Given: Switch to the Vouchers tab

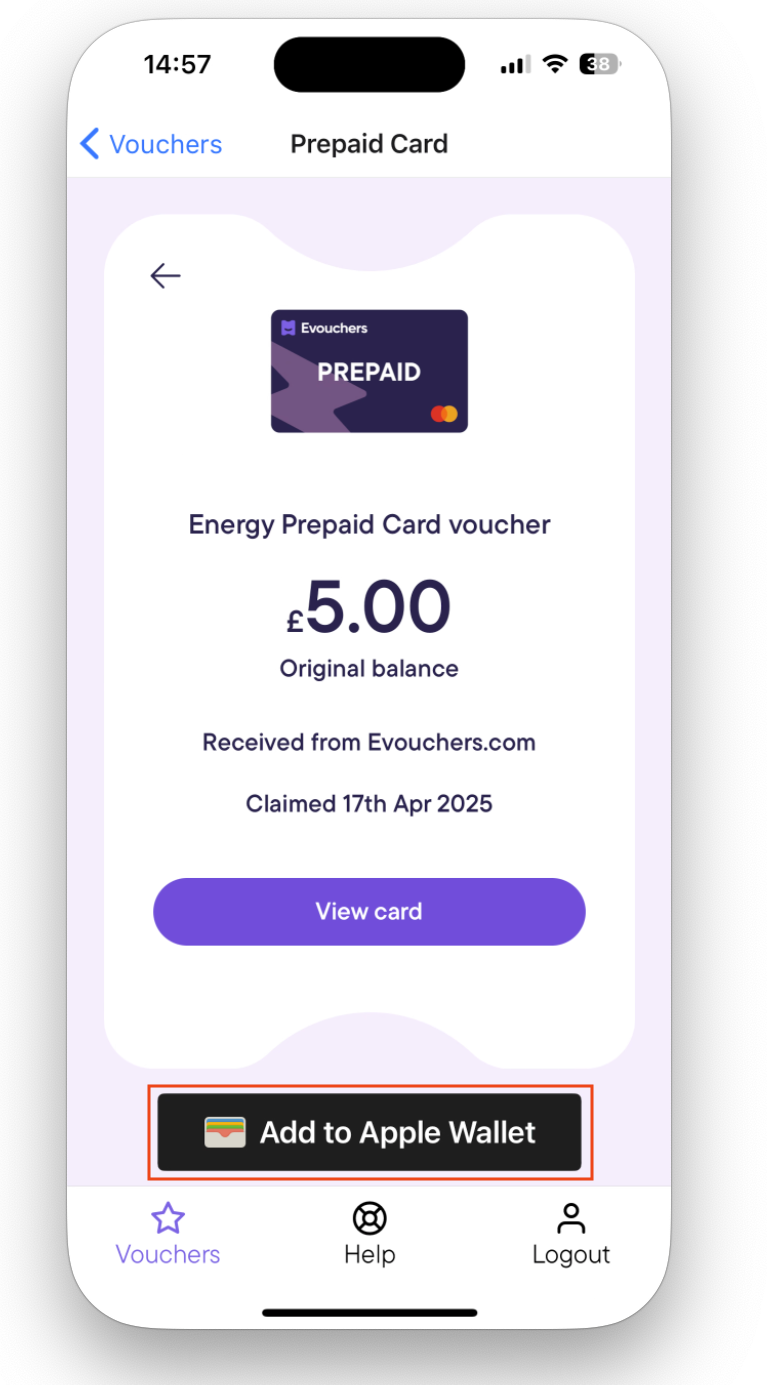Looking at the screenshot, I should (168, 1234).
